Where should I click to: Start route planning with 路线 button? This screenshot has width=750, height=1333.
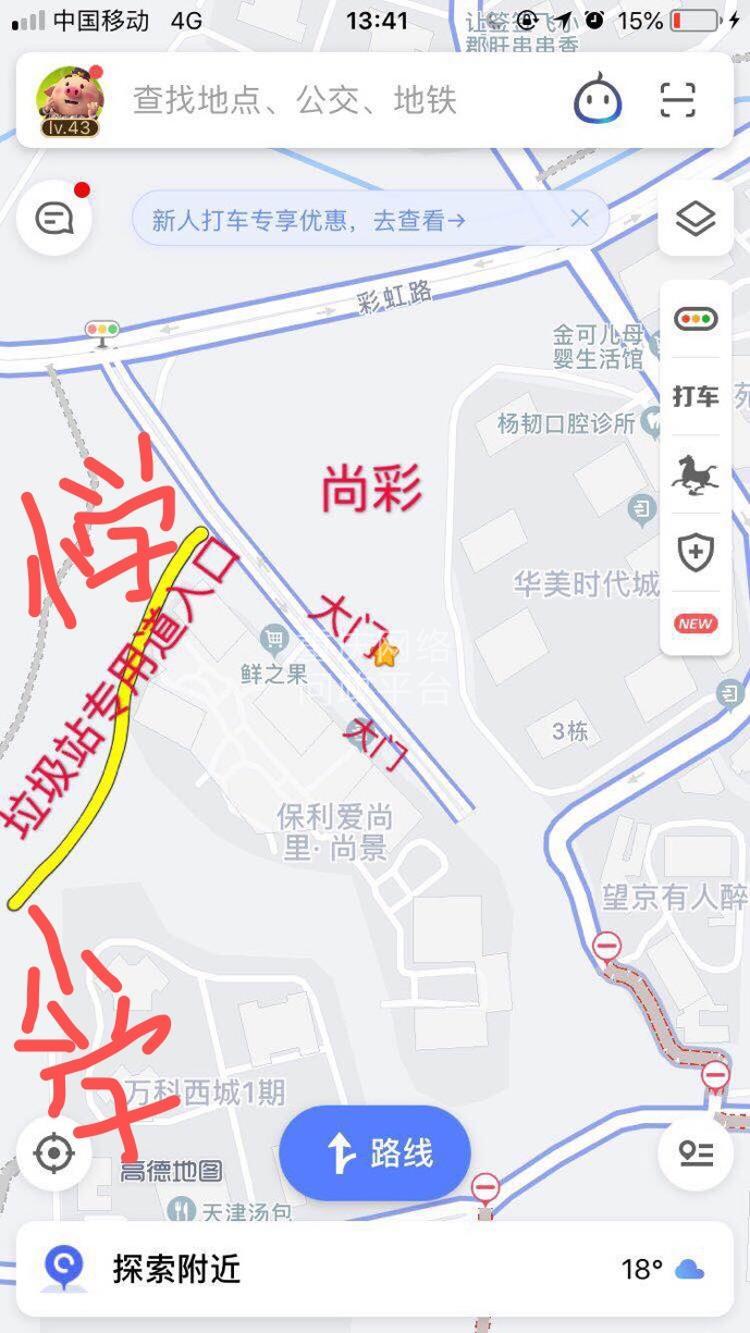click(x=375, y=1153)
